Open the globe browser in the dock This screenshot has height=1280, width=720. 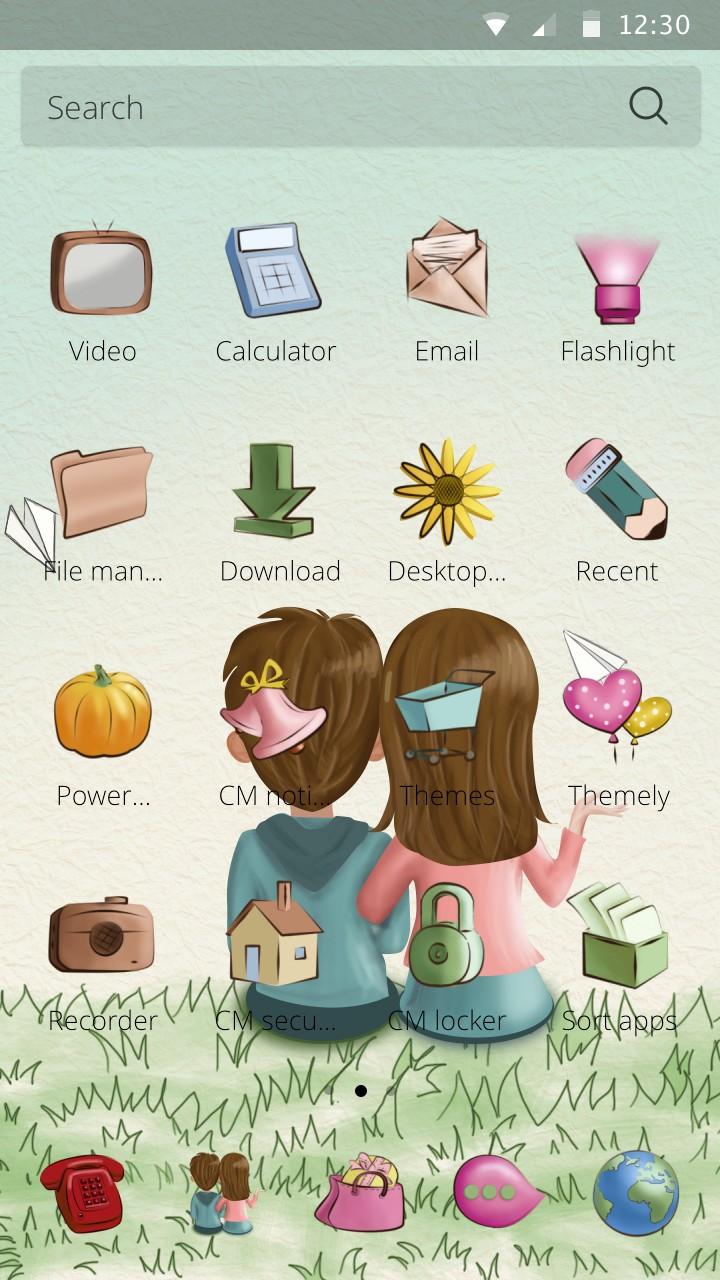click(636, 1192)
